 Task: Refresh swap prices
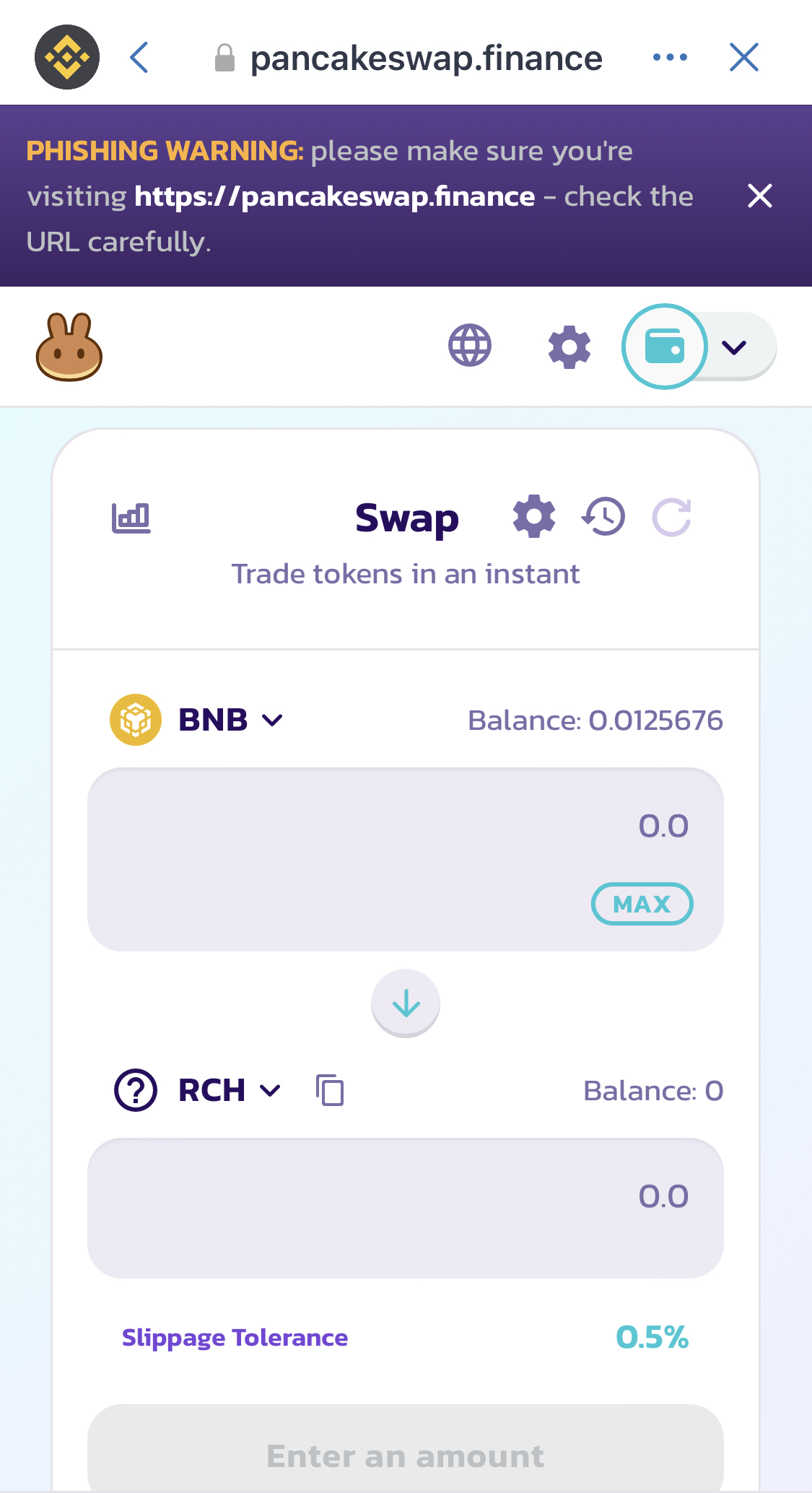tap(672, 518)
